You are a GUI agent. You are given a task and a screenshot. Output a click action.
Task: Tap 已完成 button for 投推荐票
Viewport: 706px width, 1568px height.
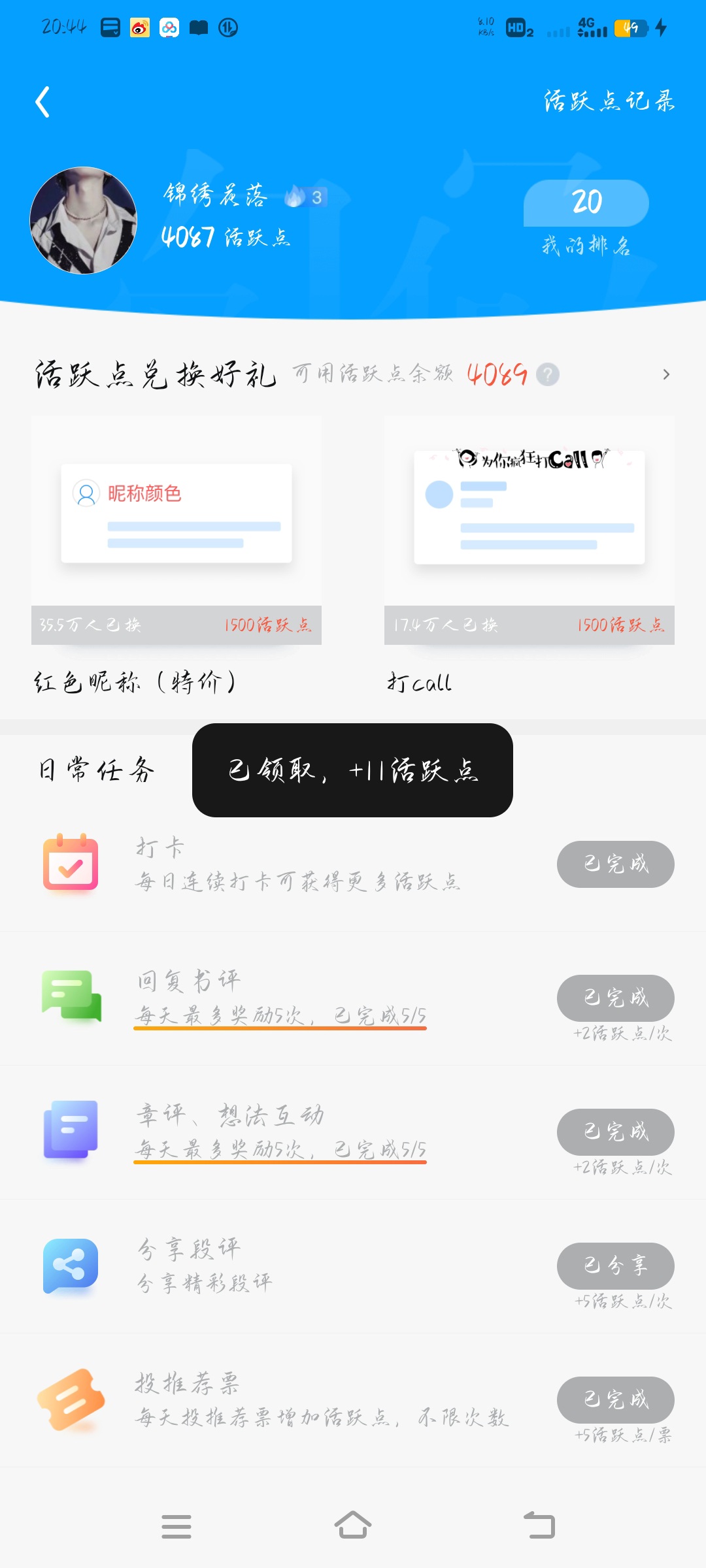pos(616,1400)
